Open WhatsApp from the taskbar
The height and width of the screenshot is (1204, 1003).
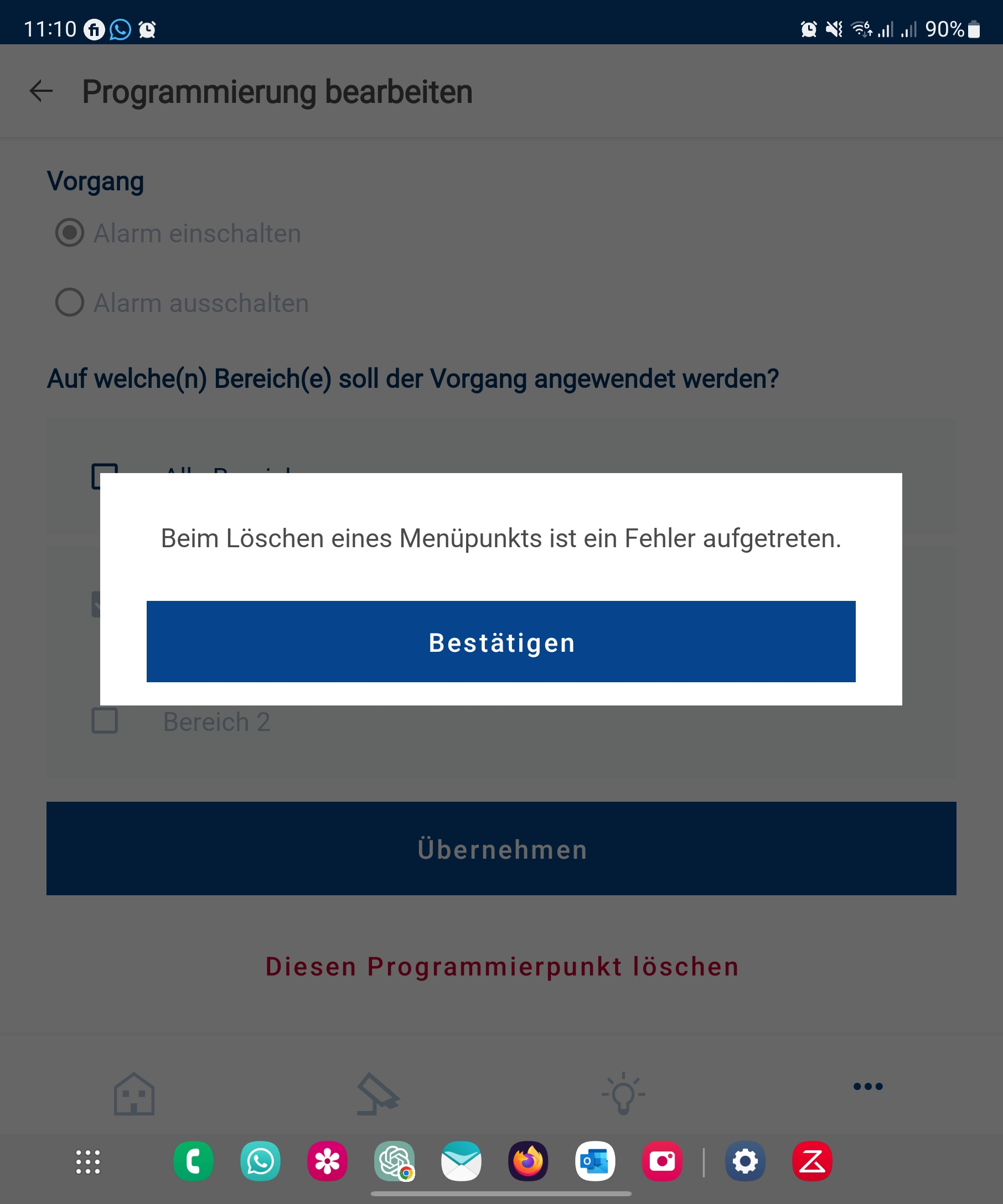260,1161
